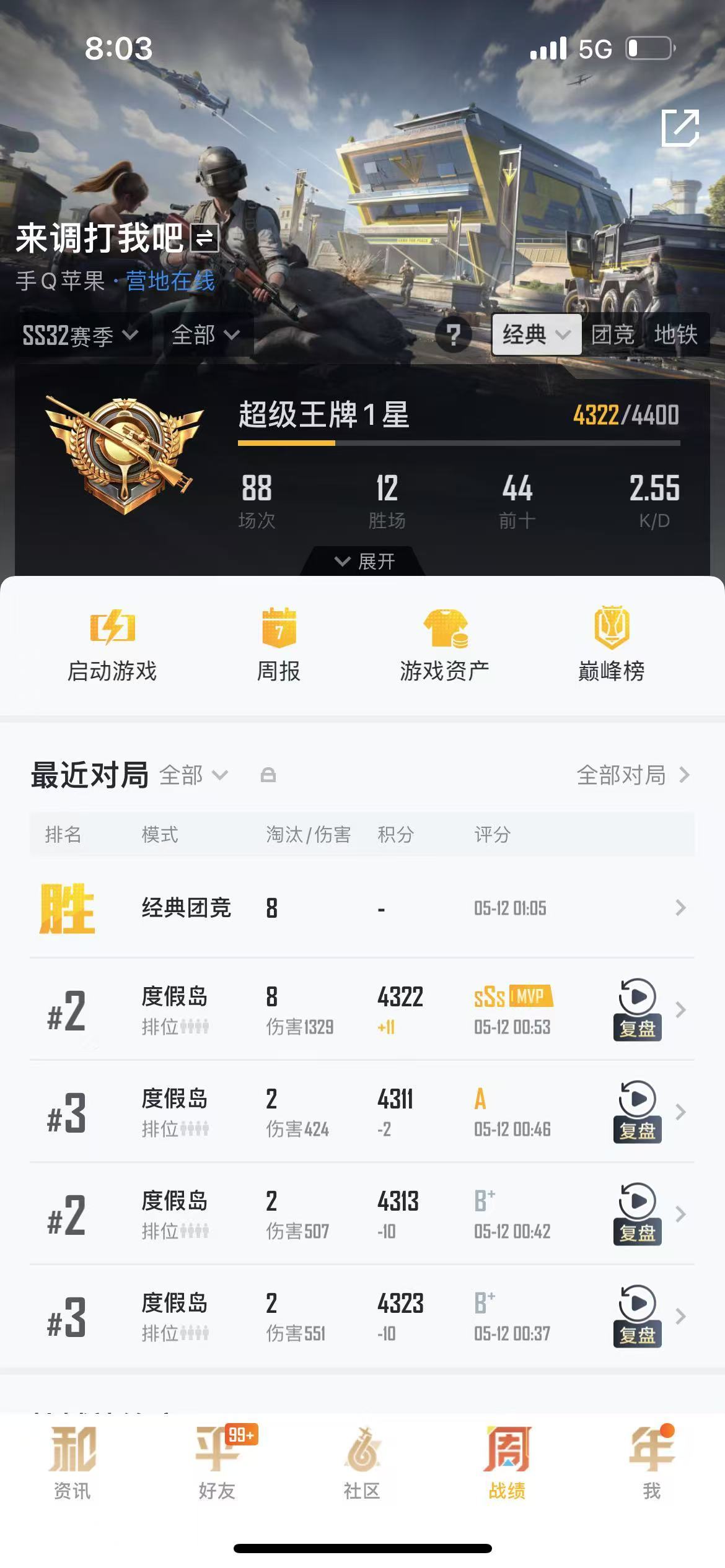
Task: Expand stats with 展开
Action: point(364,561)
